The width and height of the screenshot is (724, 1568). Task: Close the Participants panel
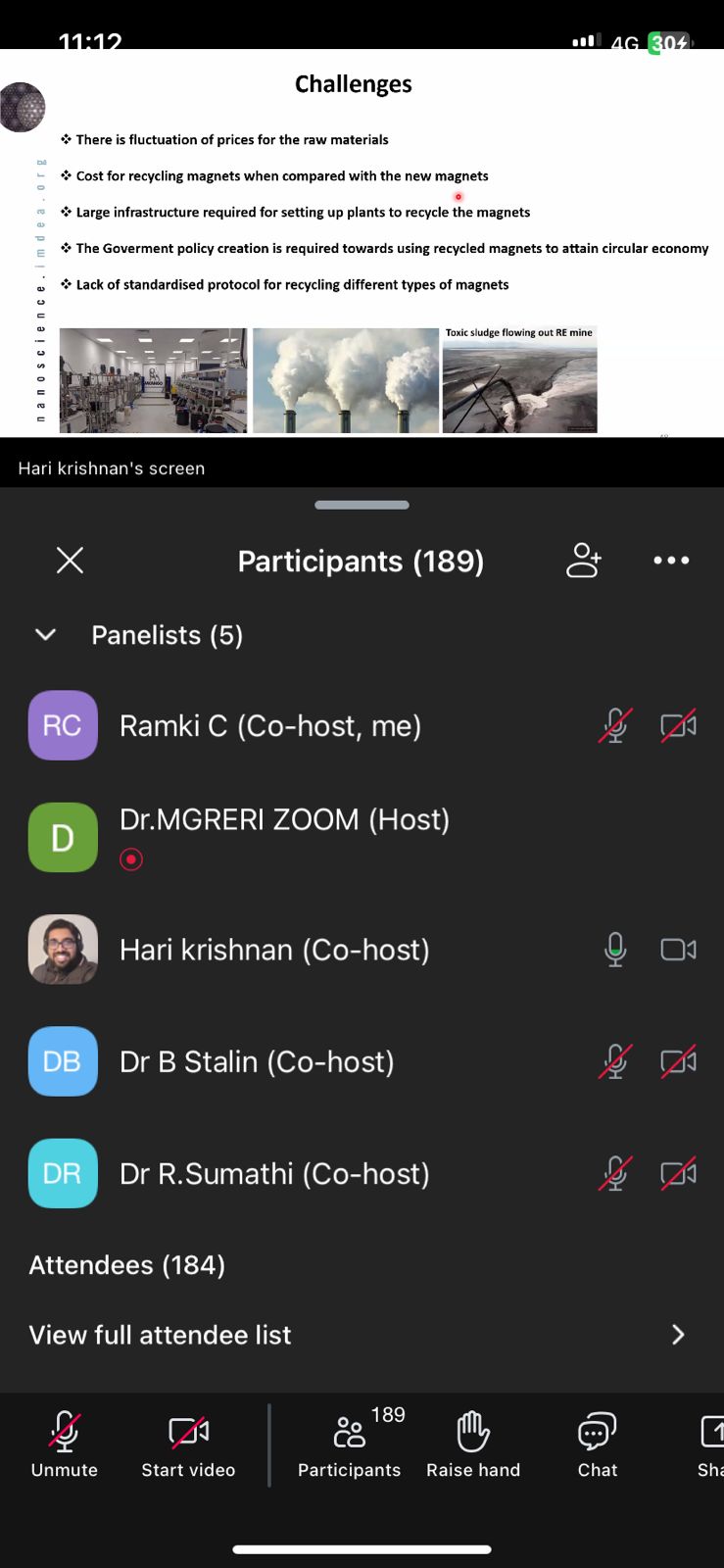click(70, 561)
